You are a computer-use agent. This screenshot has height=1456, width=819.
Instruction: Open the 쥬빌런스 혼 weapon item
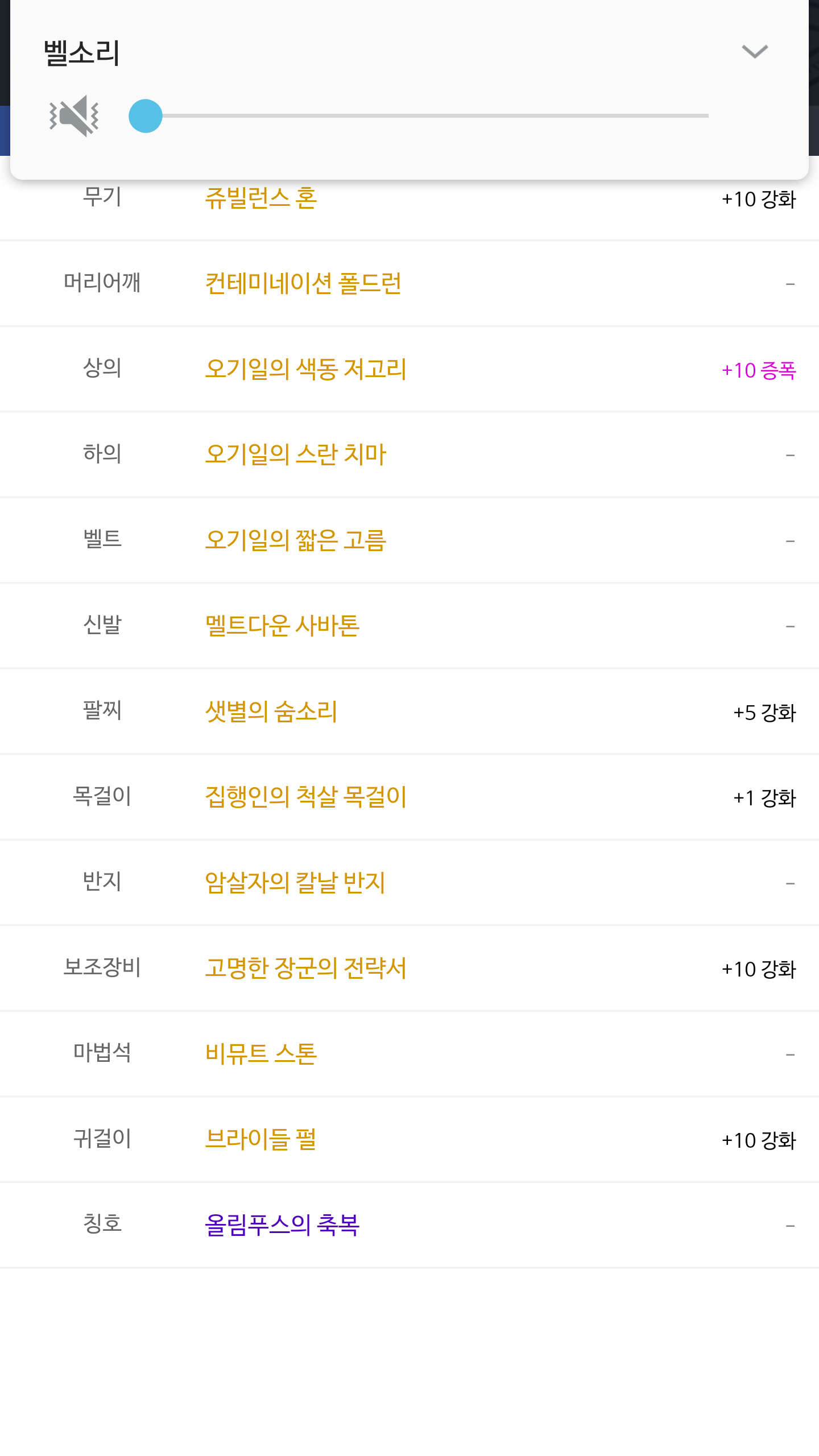[x=260, y=198]
